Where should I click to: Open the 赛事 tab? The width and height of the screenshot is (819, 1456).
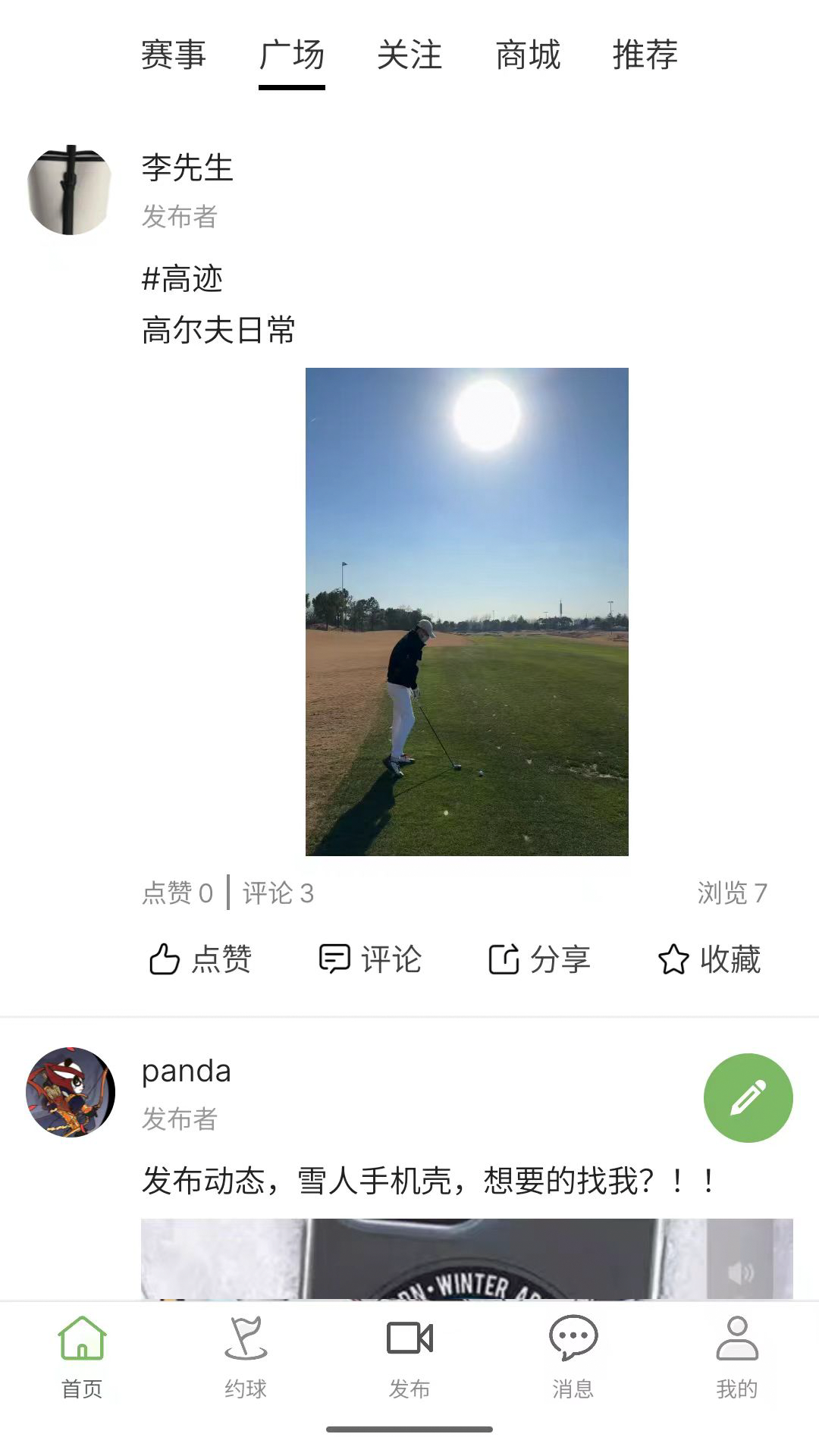(174, 57)
